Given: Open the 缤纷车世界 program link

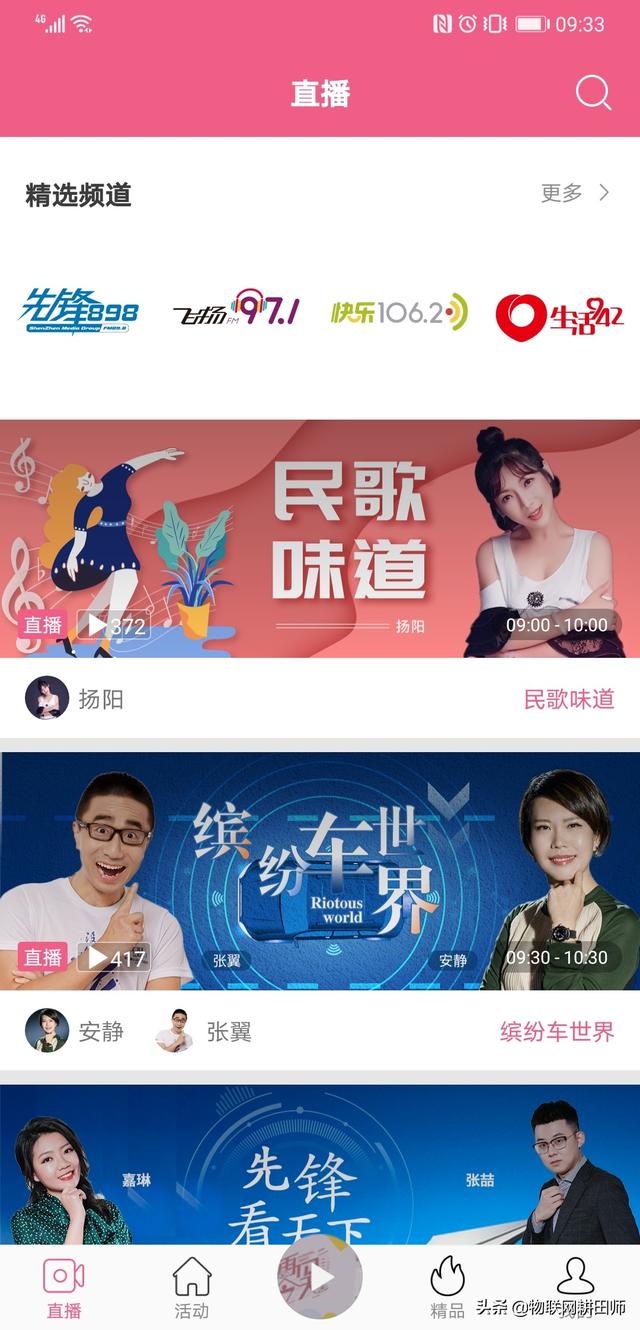Looking at the screenshot, I should coord(557,1031).
